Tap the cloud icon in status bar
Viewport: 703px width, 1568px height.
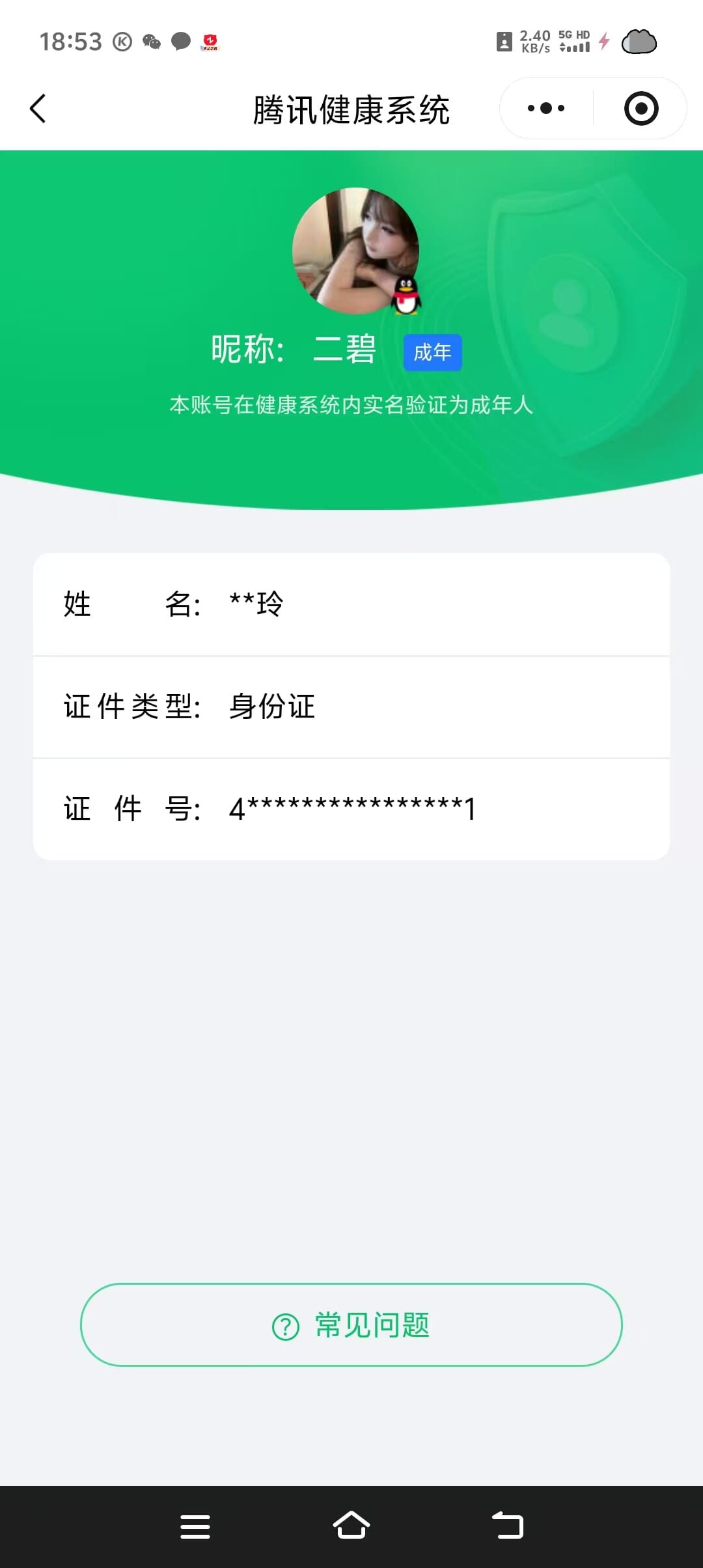tap(641, 42)
